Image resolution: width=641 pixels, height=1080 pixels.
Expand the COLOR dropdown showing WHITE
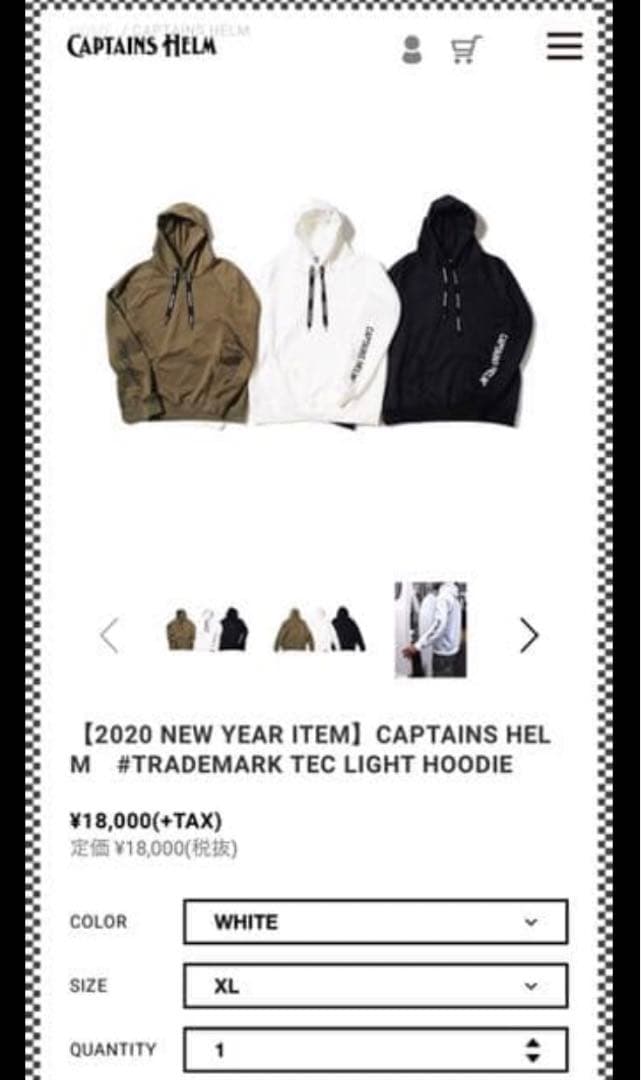(x=375, y=922)
